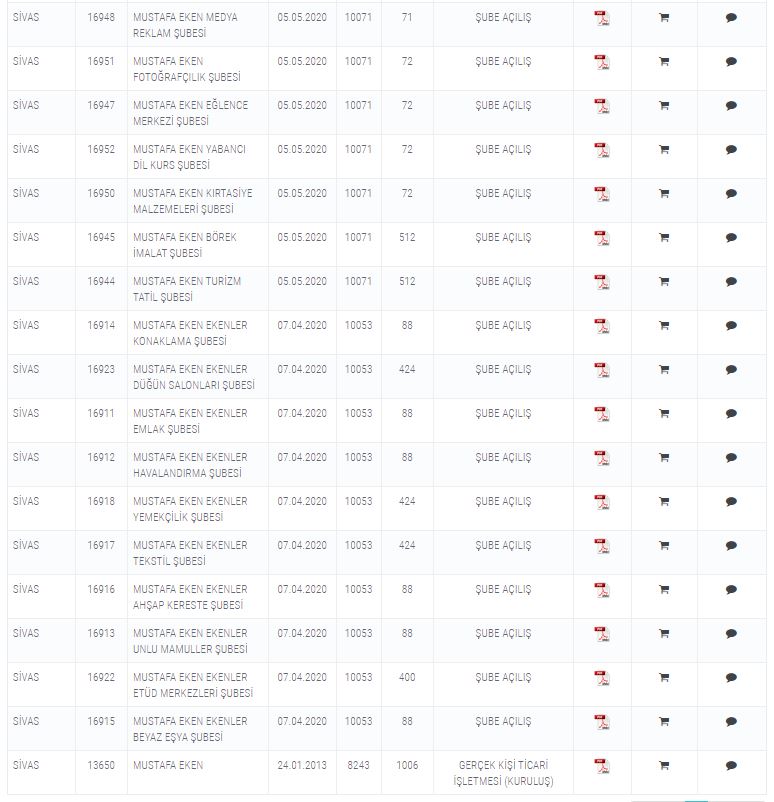The image size is (774, 802).
Task: Add Ekenler Ahşap Kereste Şubesi to cart
Action: 664,590
